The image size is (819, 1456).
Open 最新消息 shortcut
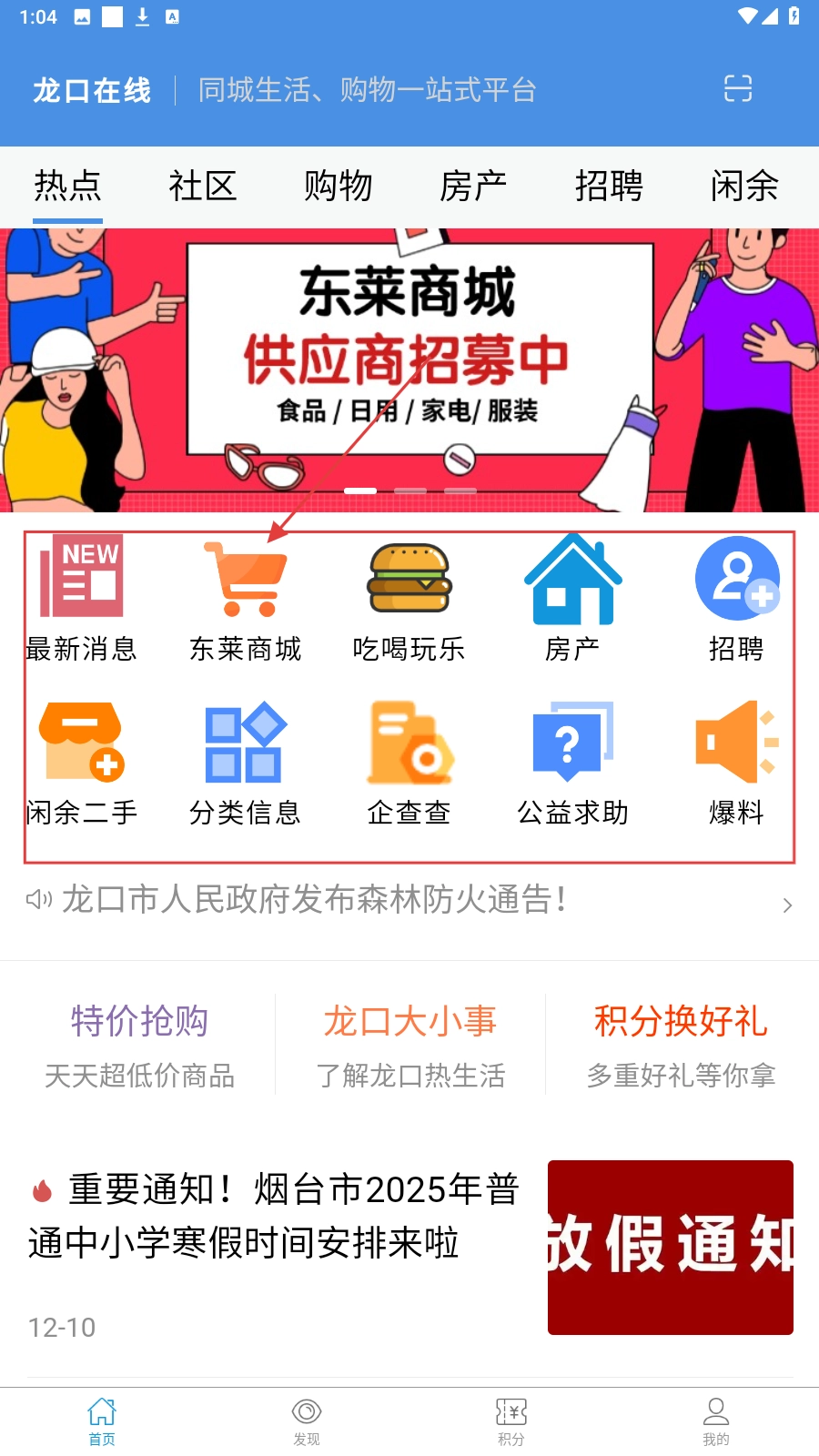82,598
